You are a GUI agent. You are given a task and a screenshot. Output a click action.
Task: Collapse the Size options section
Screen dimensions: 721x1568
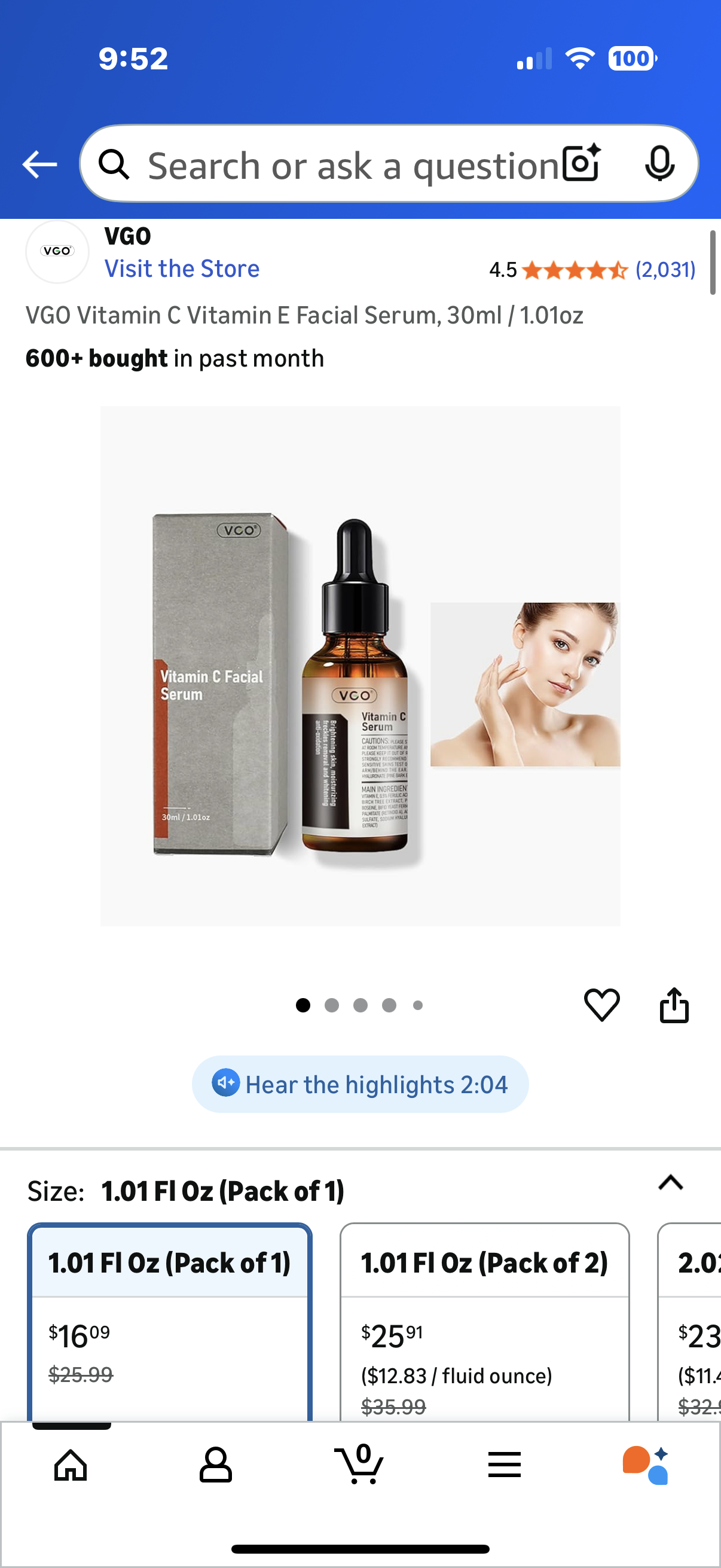click(671, 1183)
